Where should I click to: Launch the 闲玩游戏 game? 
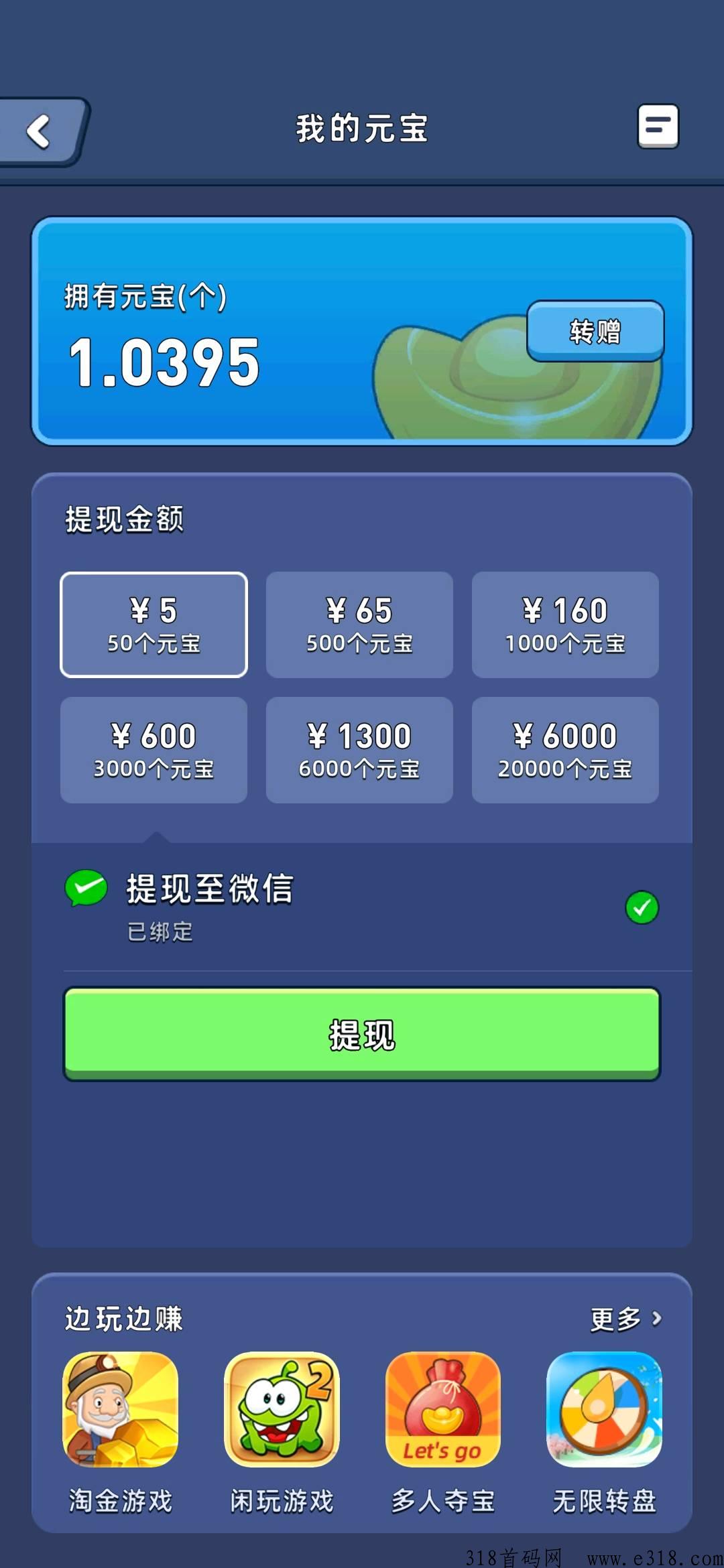(x=282, y=1433)
